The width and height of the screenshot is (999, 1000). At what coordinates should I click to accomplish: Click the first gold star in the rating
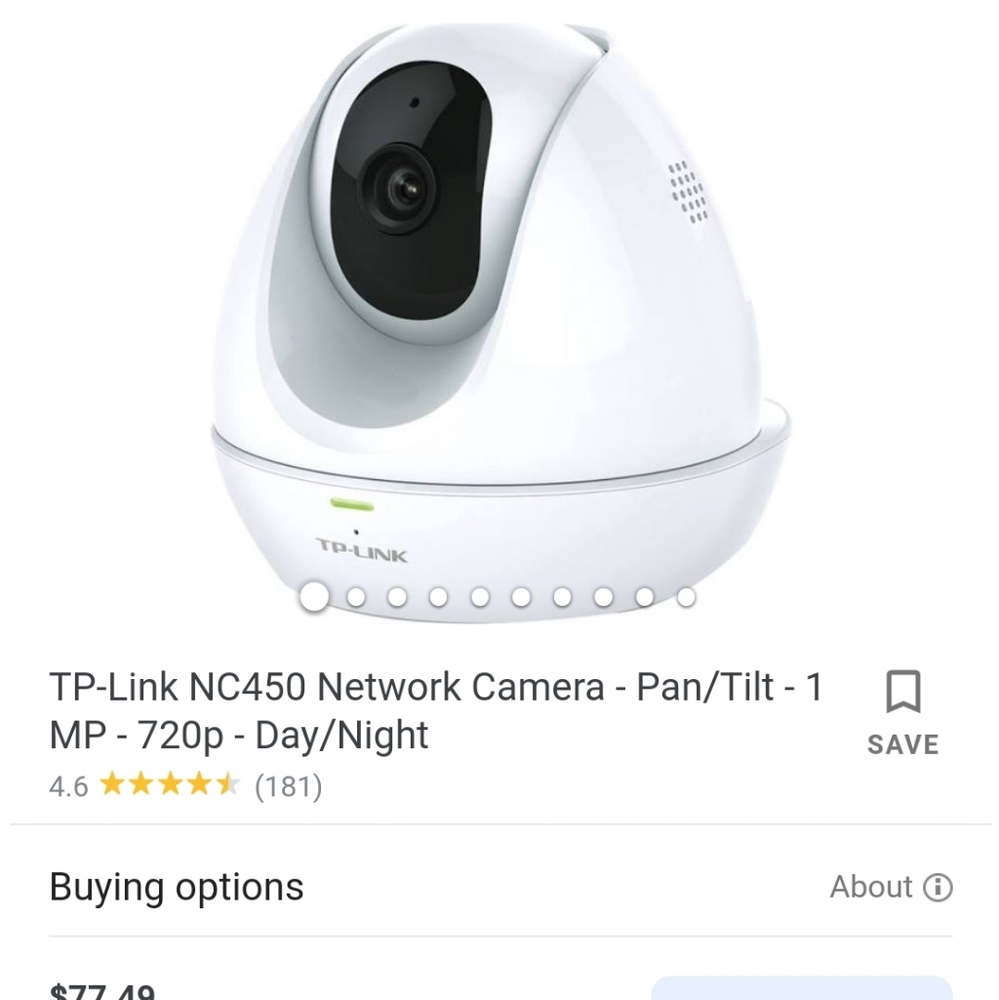click(x=110, y=785)
